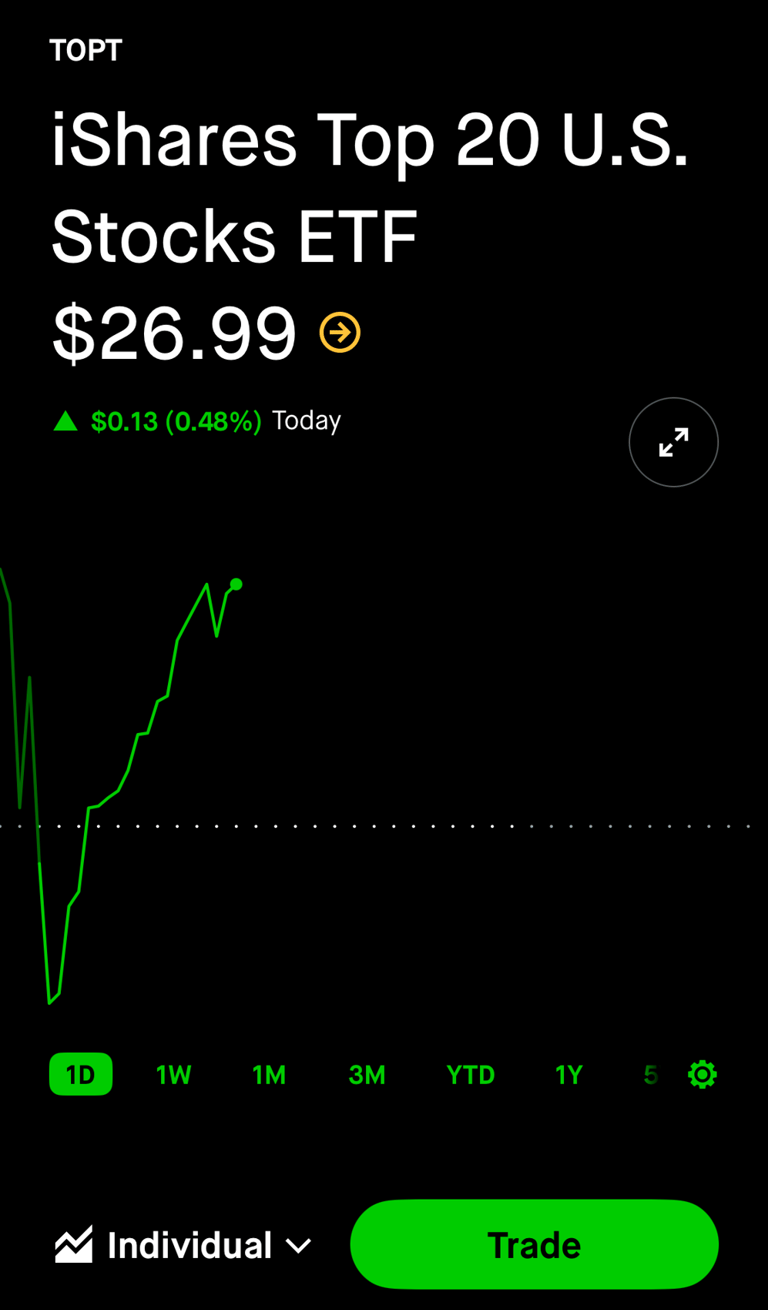Tap the yellow arrow beside the price
The height and width of the screenshot is (1310, 768).
(340, 332)
